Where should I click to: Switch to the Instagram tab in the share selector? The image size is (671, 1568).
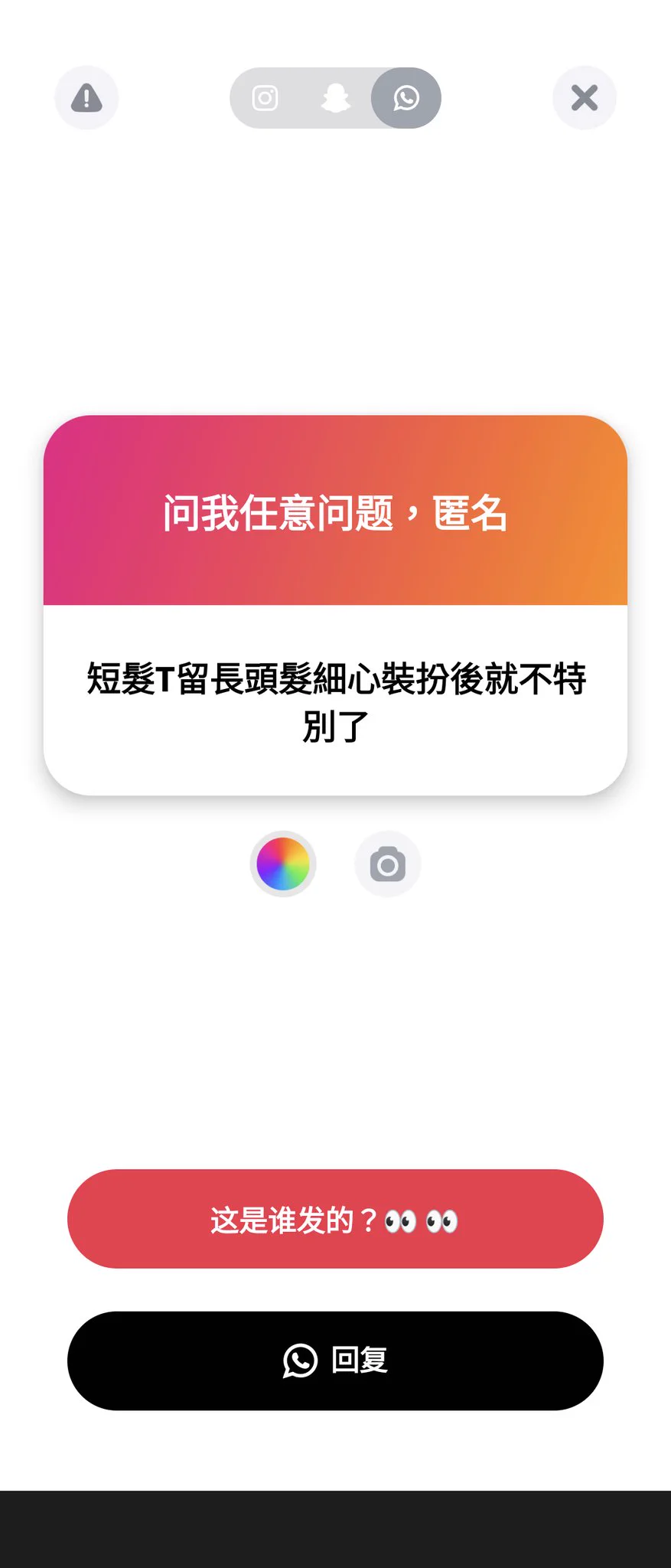coord(265,97)
